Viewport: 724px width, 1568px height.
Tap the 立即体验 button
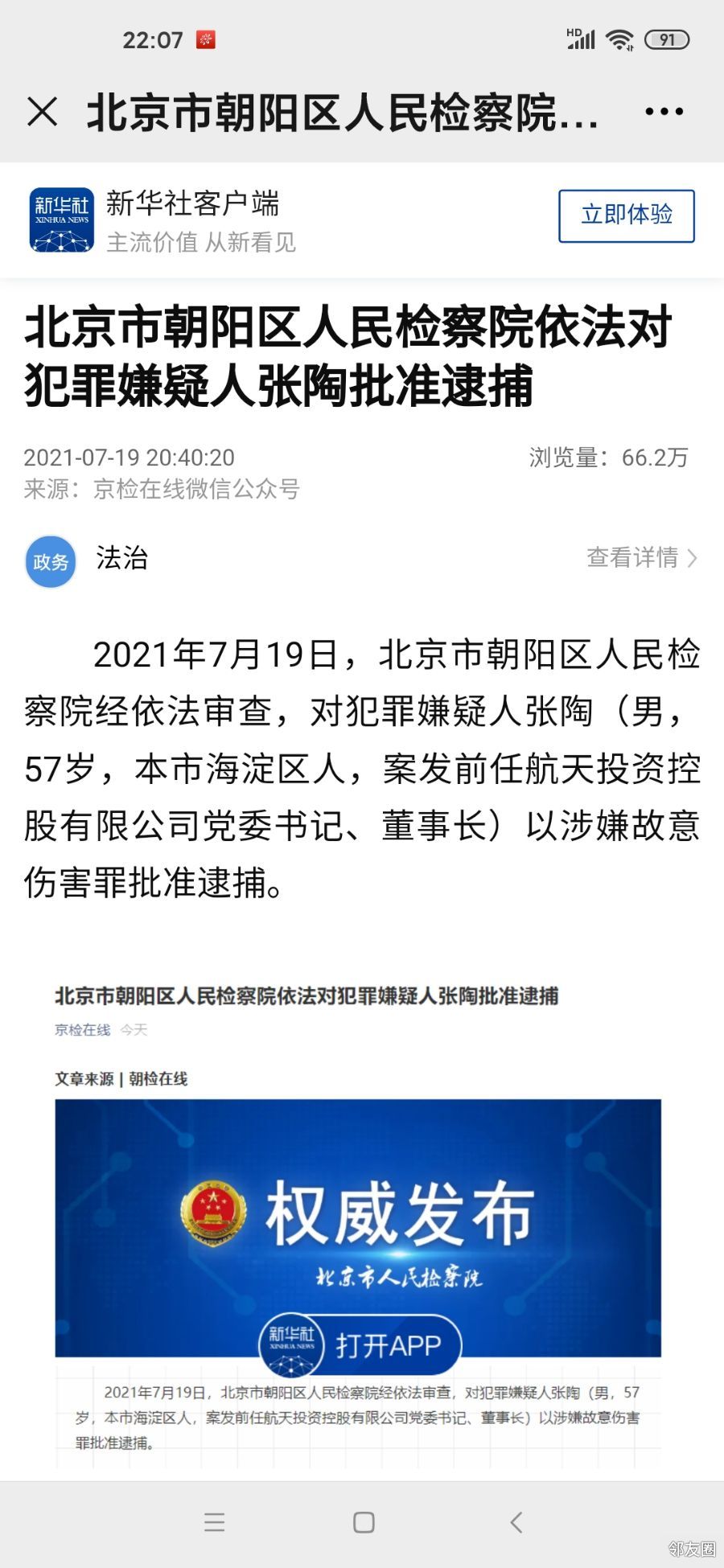point(626,215)
